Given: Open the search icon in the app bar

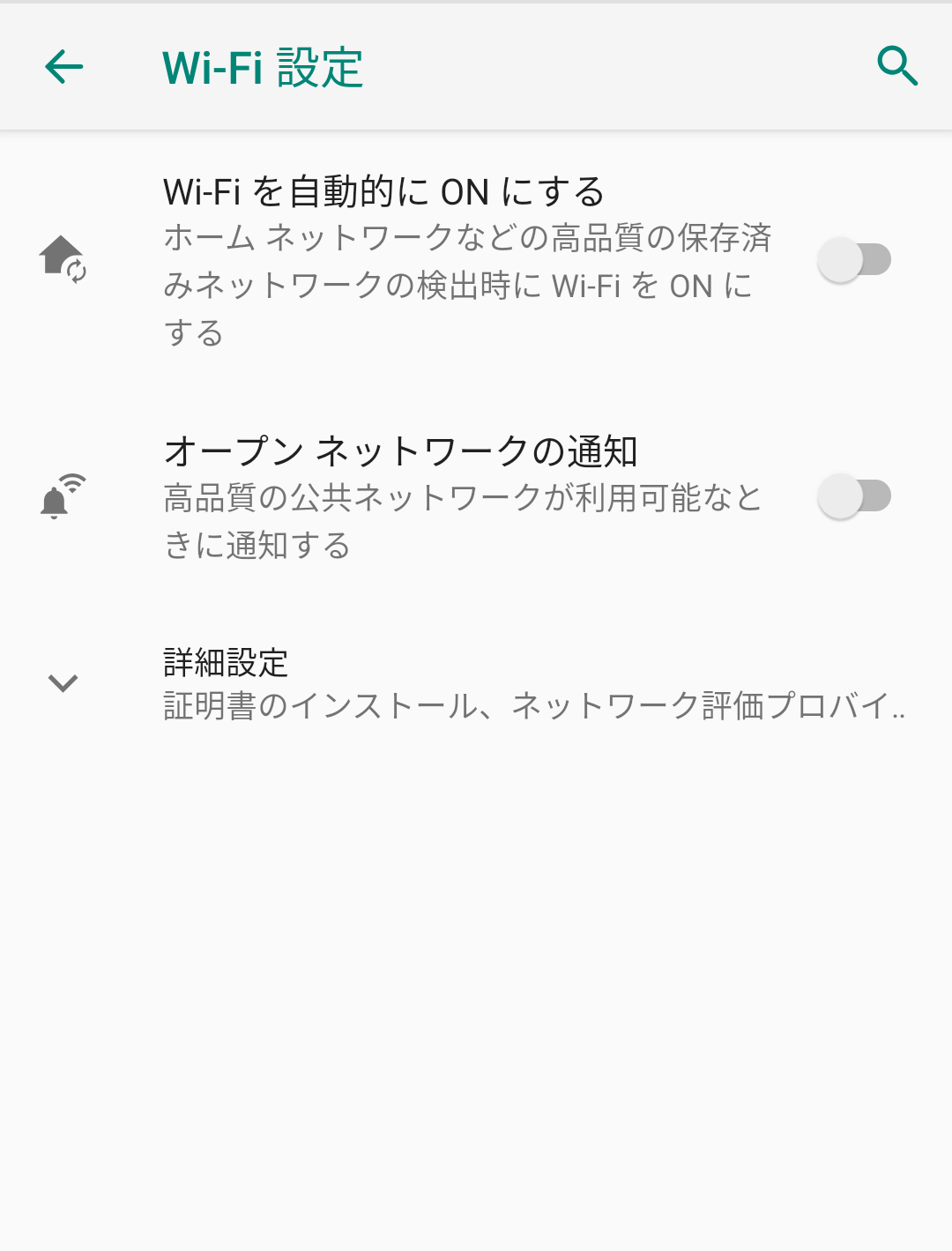Looking at the screenshot, I should (897, 66).
